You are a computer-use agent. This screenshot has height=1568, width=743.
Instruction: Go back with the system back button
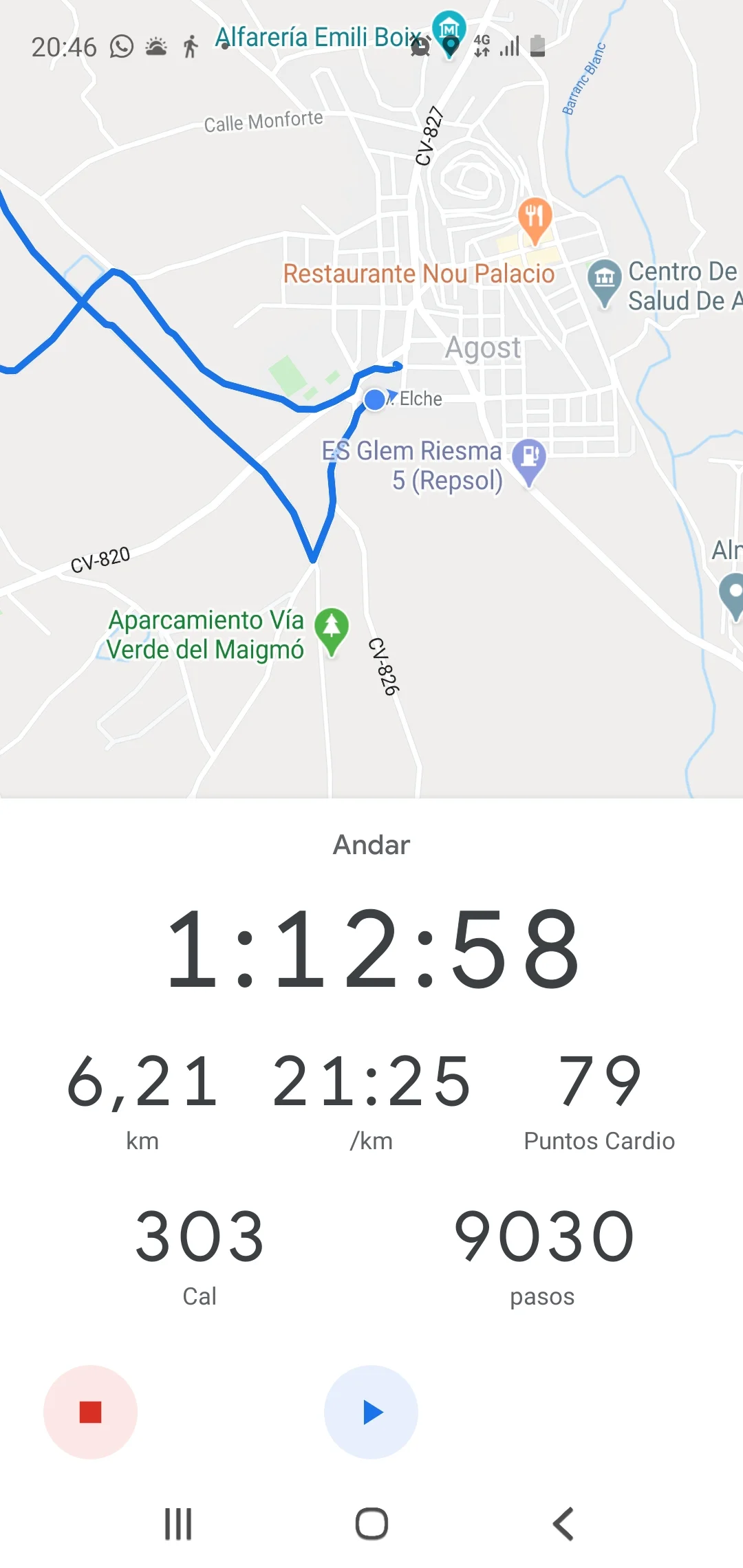(563, 1524)
